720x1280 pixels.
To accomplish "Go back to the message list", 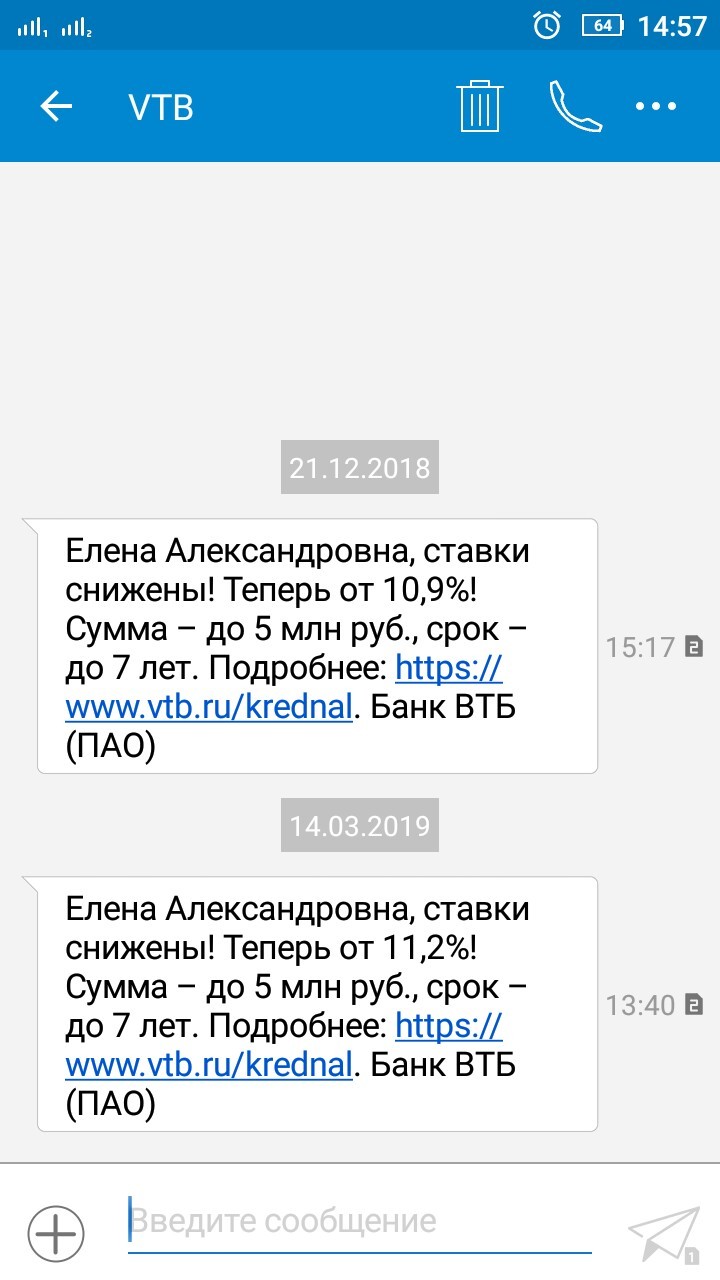I will [56, 106].
